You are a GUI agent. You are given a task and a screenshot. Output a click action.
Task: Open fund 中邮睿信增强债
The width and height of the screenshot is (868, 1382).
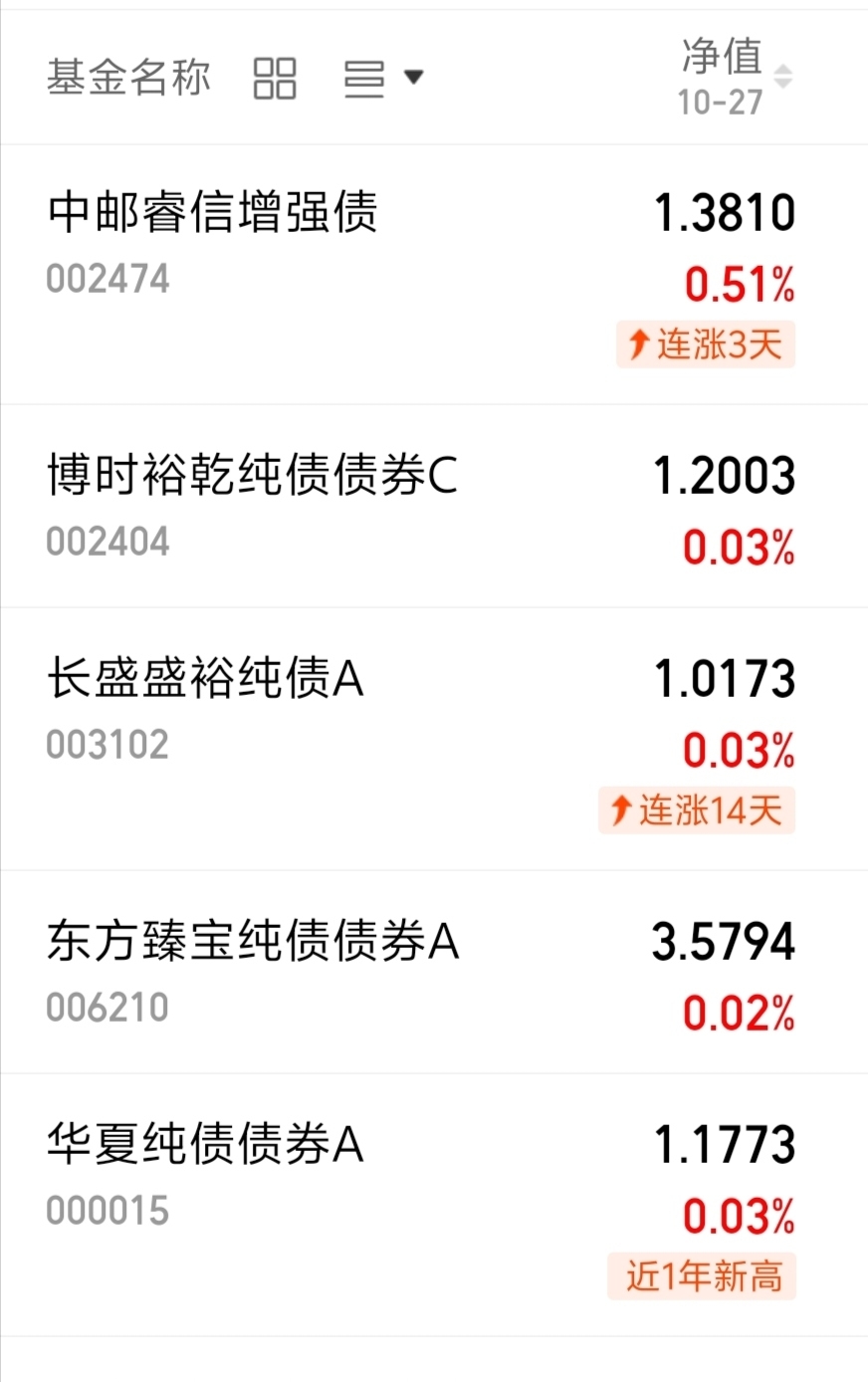(x=434, y=275)
